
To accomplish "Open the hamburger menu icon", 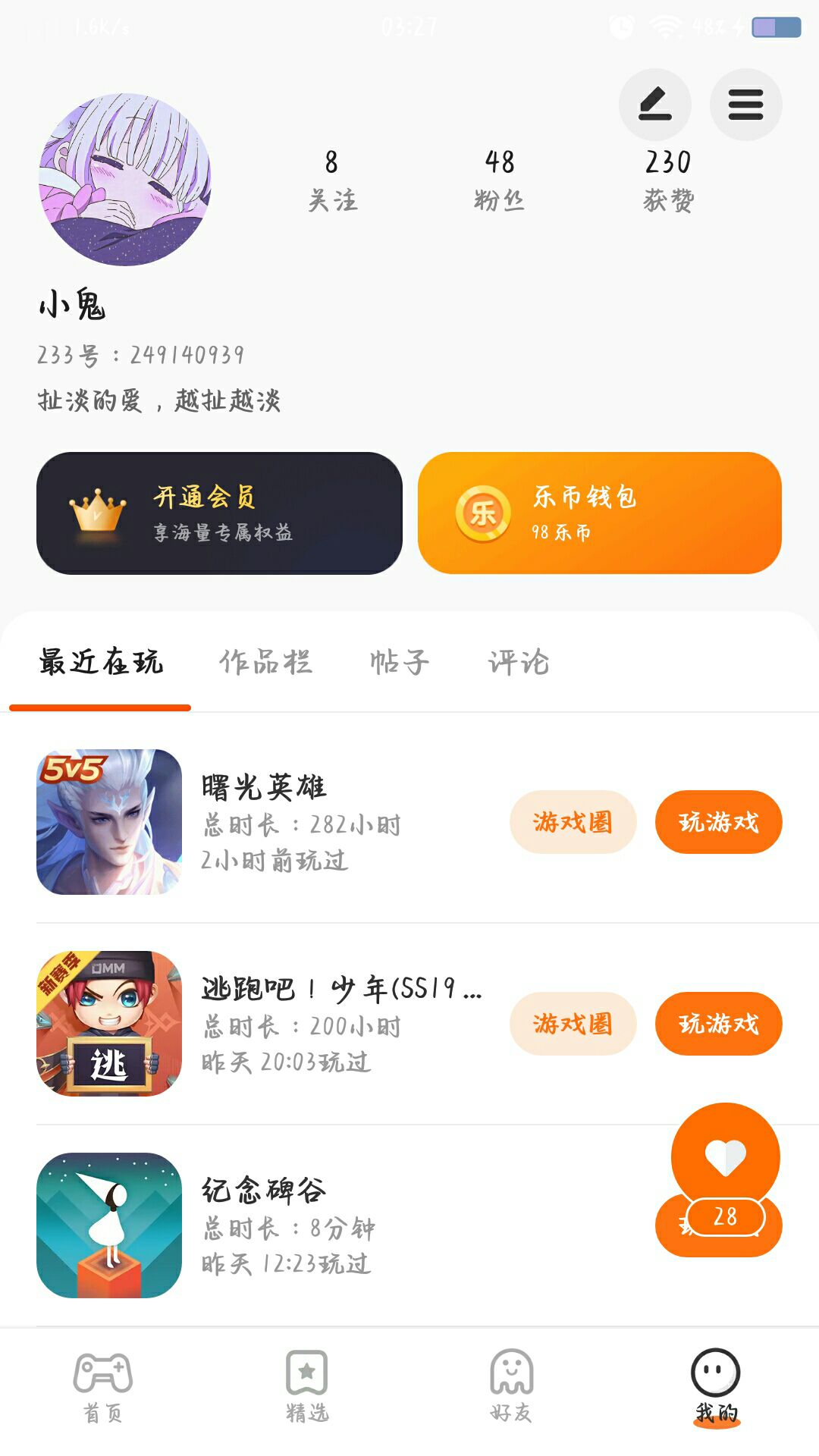I will [745, 105].
